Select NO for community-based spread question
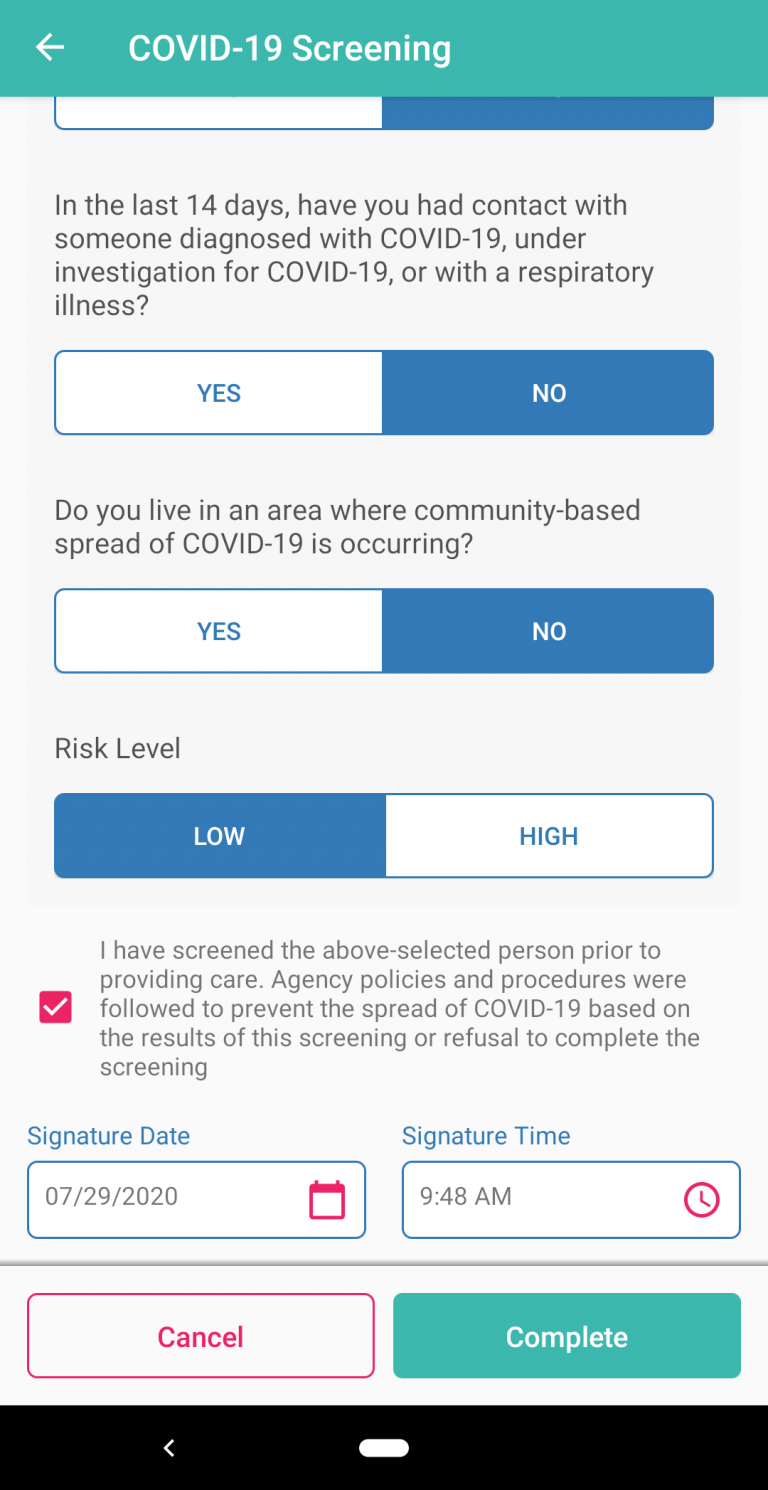The width and height of the screenshot is (768, 1490). point(548,631)
